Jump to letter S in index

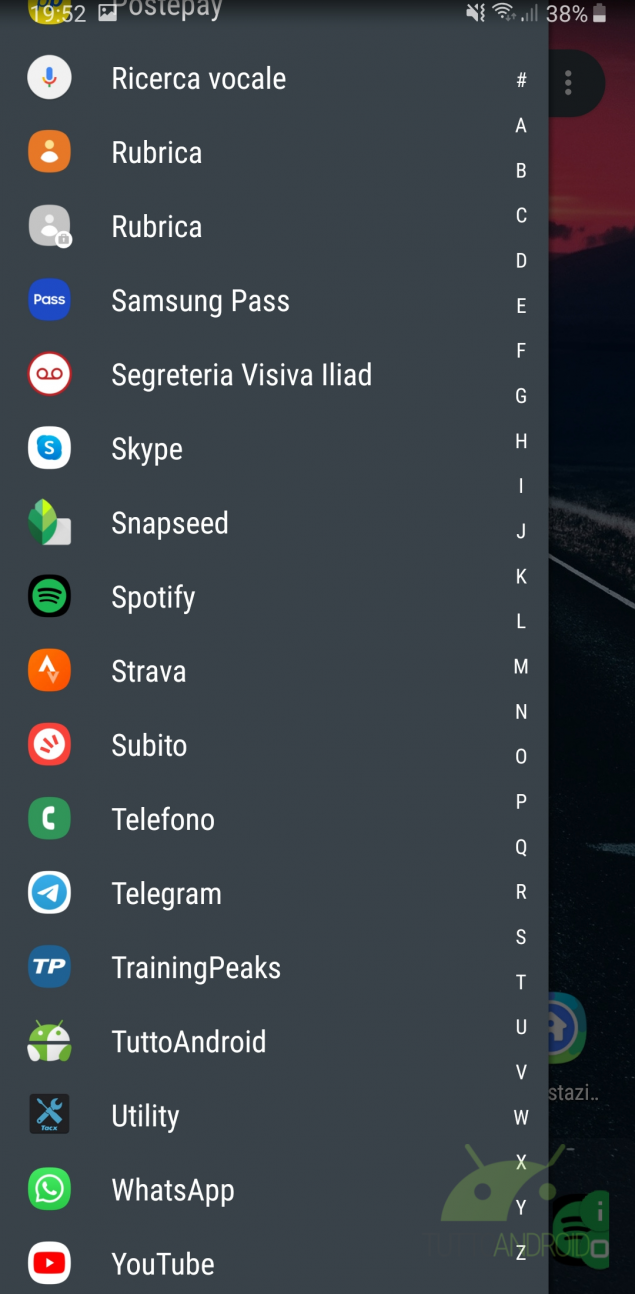[x=521, y=937]
